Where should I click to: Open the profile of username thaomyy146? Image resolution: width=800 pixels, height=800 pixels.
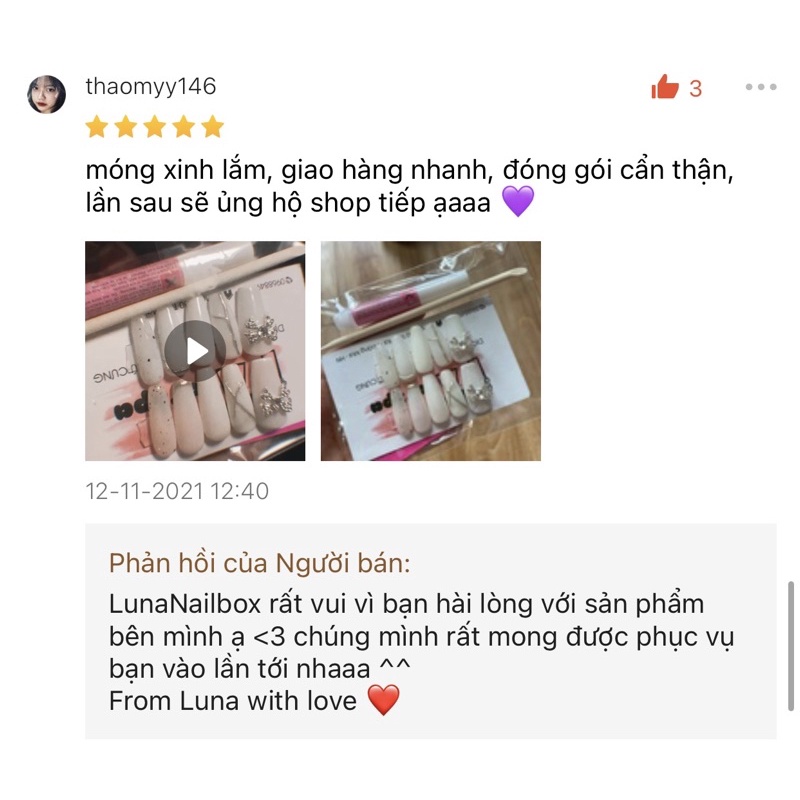coord(150,86)
